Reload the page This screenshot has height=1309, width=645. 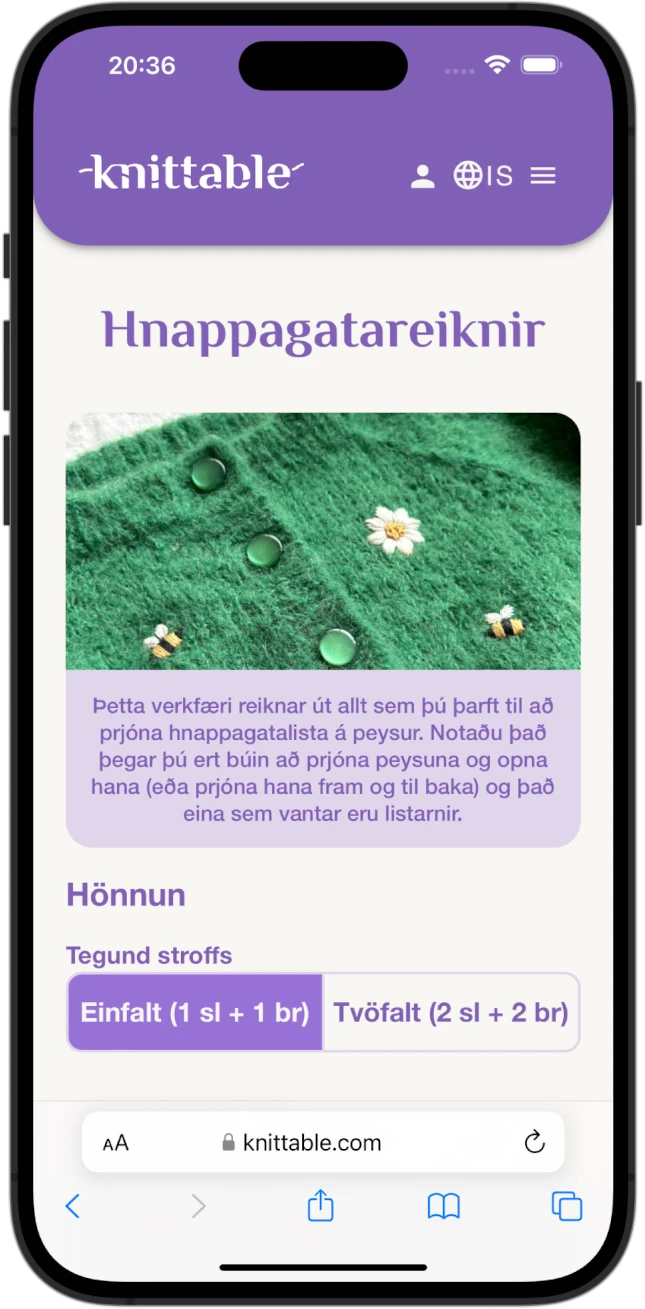point(535,1142)
